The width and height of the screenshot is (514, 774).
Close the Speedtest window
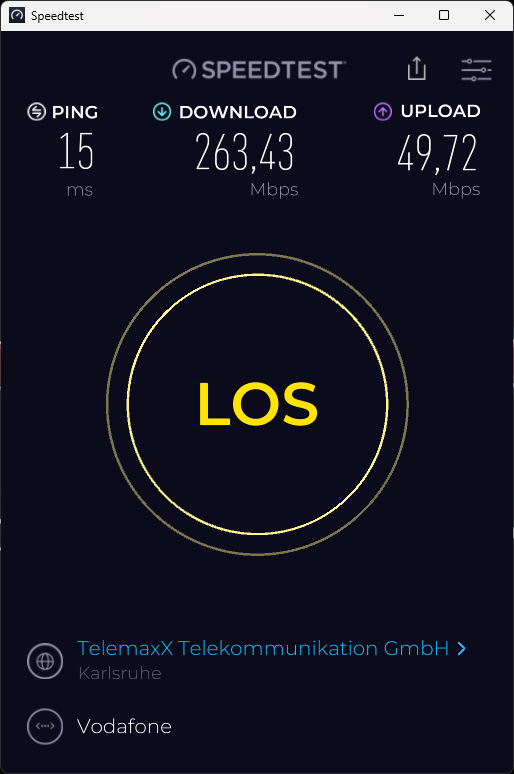pos(490,15)
